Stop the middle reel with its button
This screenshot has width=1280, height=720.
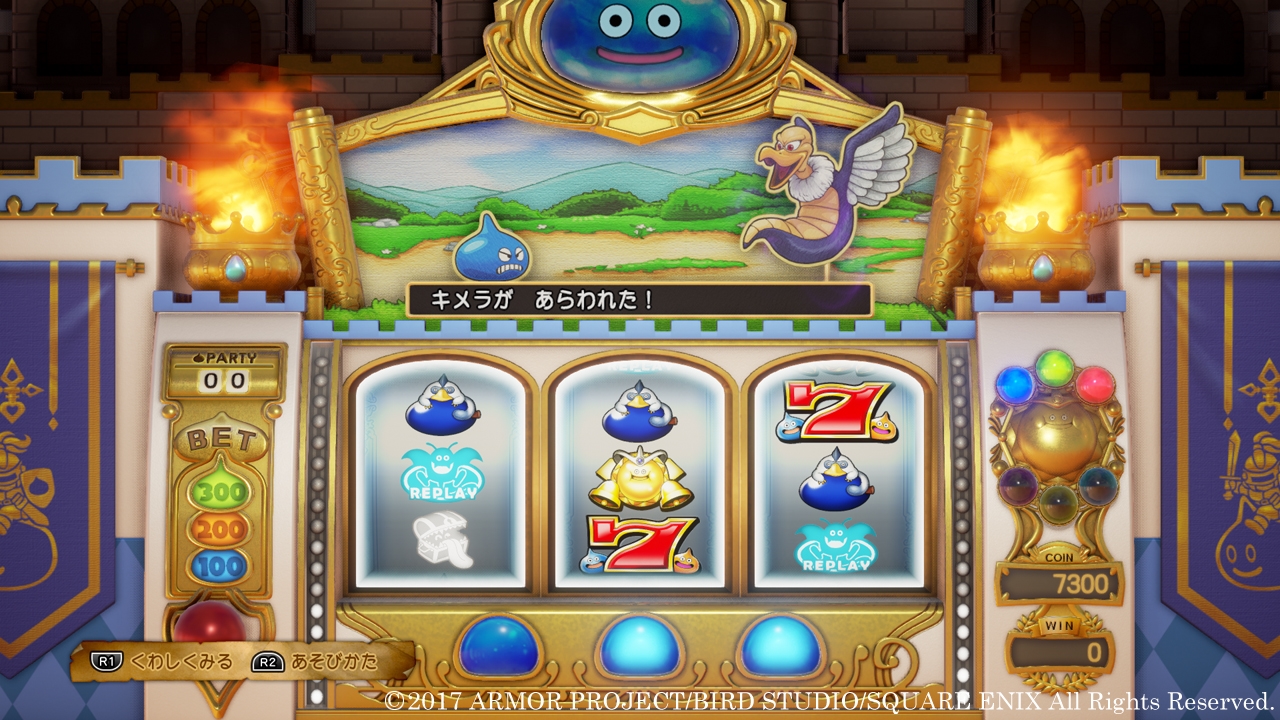pos(640,645)
